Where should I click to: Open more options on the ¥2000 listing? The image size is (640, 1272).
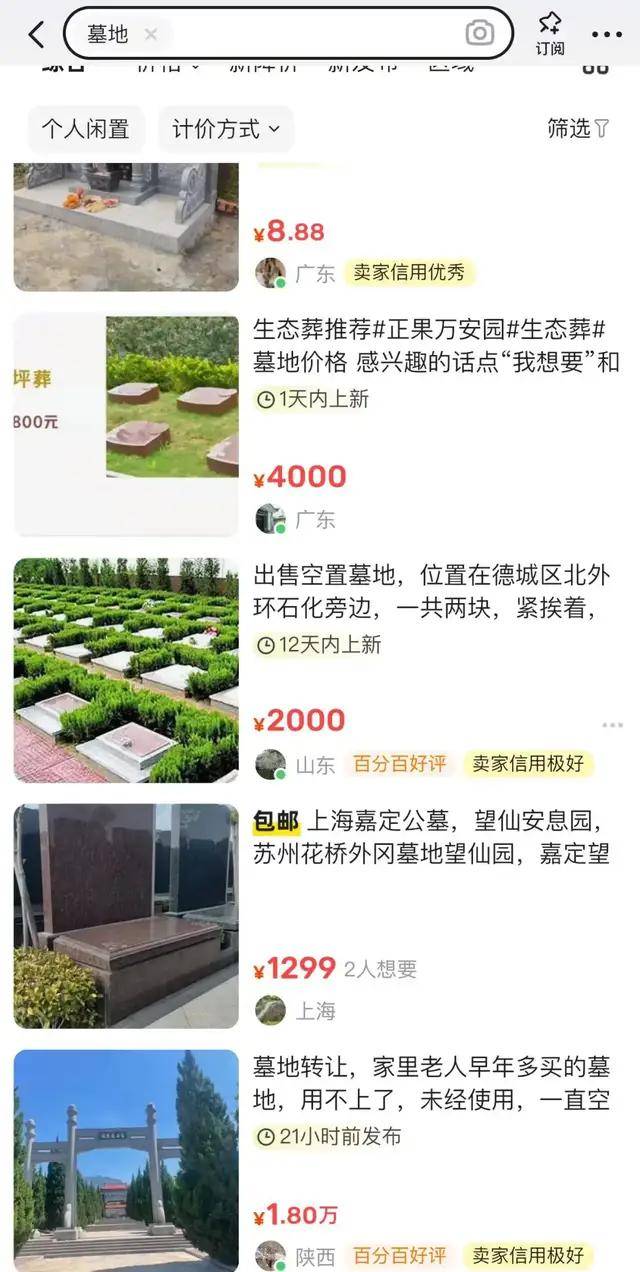[x=612, y=725]
